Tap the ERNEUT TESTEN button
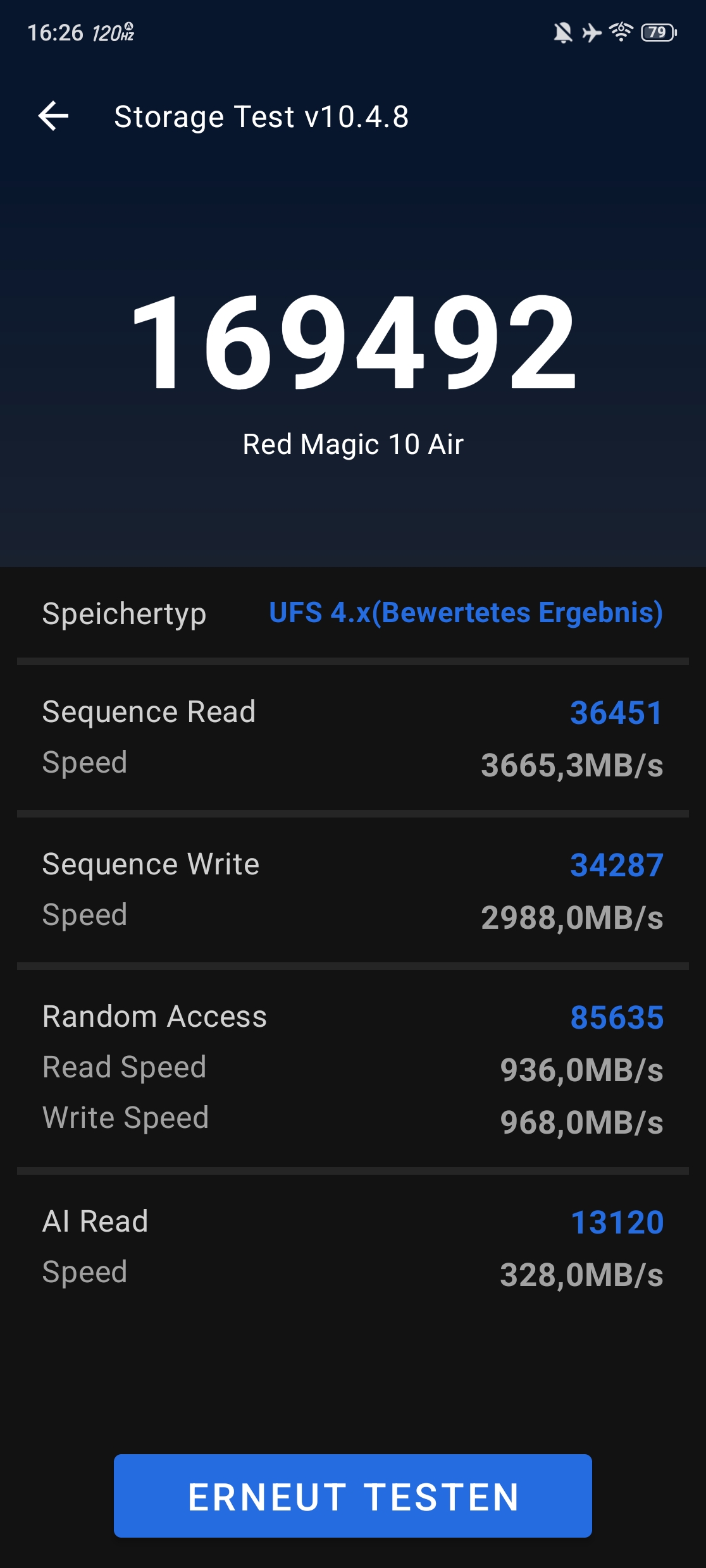Image resolution: width=706 pixels, height=1568 pixels. (353, 1496)
